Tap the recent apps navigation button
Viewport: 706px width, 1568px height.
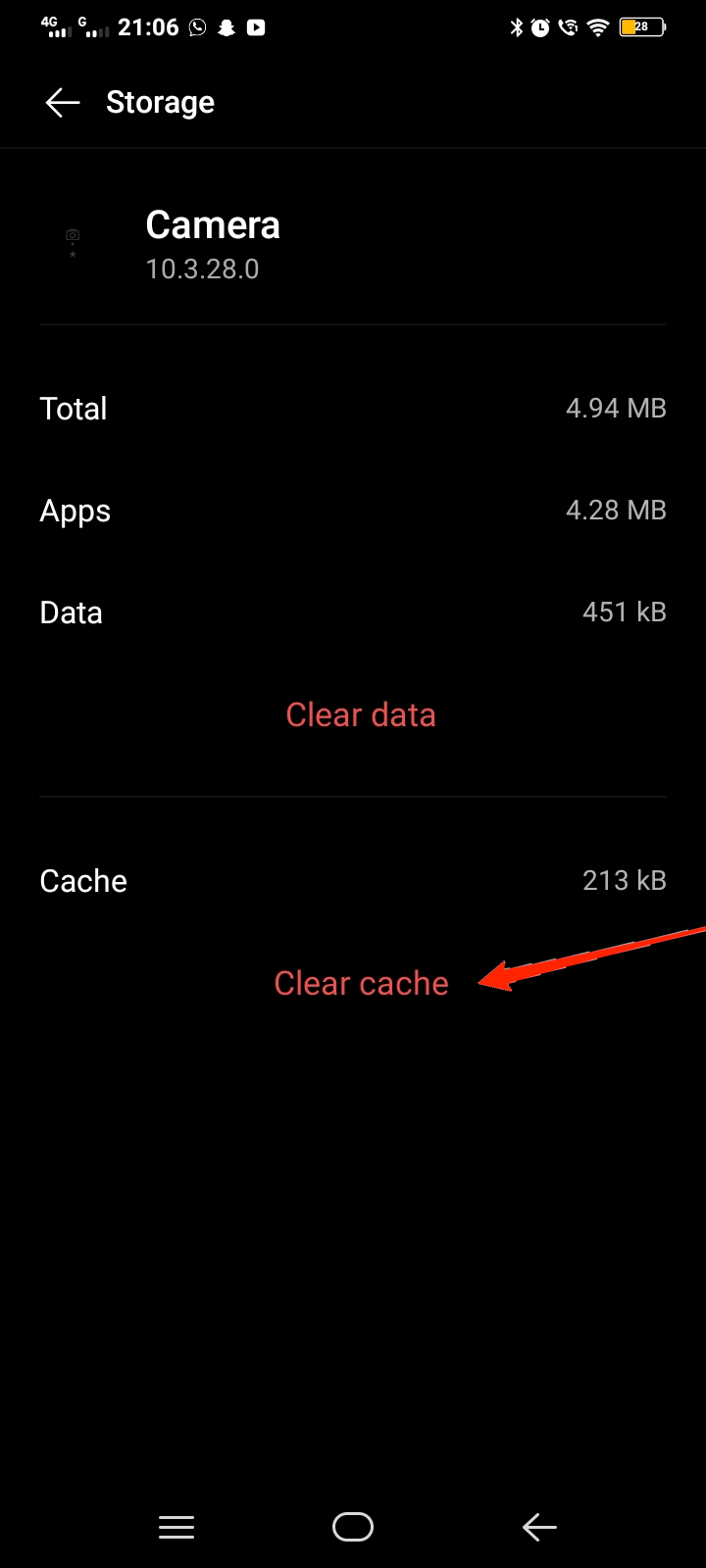pyautogui.click(x=176, y=1527)
